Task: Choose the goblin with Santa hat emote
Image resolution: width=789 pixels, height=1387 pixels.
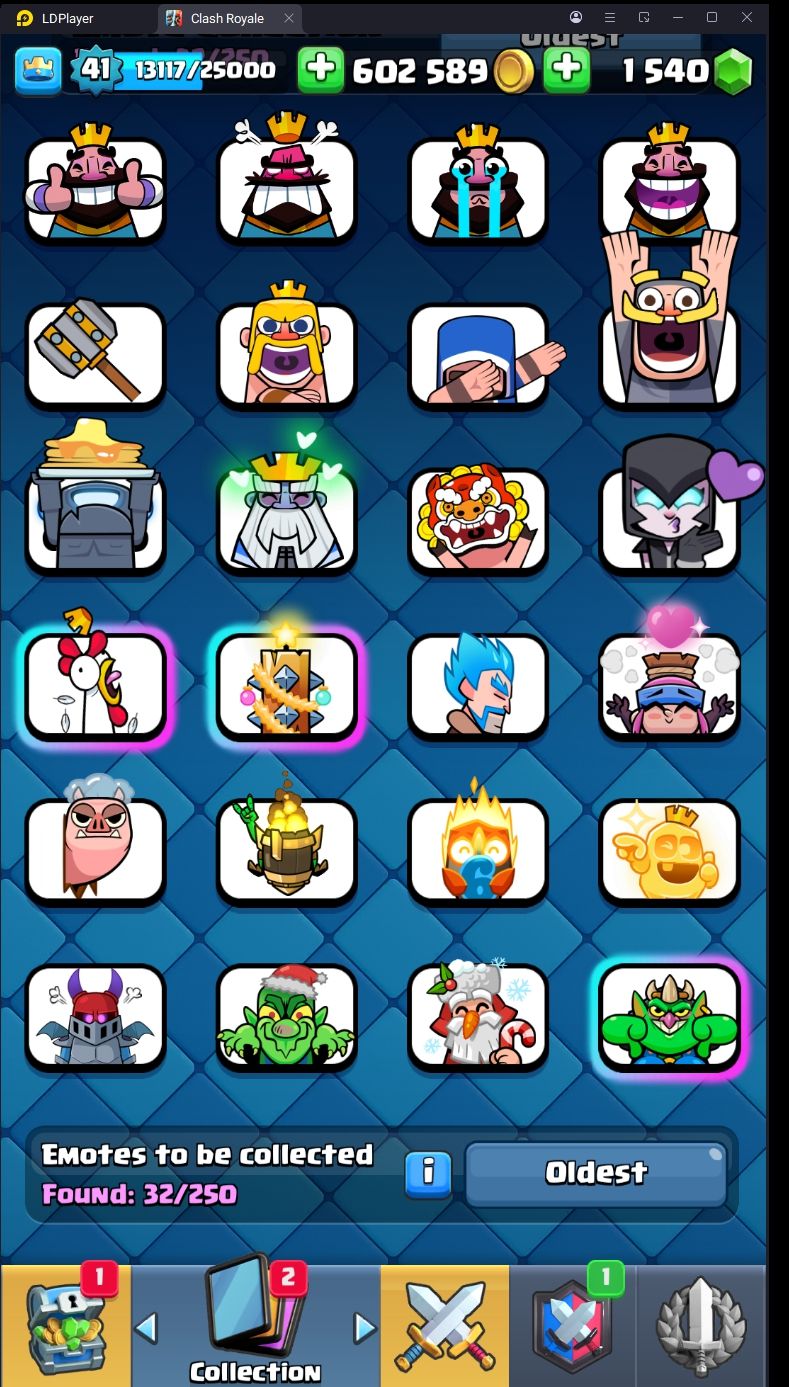Action: (x=287, y=1017)
